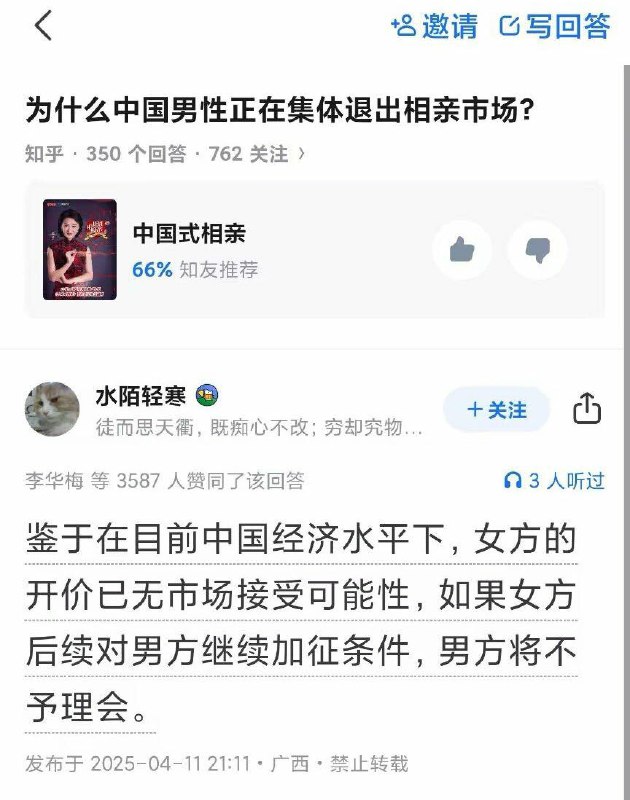Give 中国式相亲 a thumbs down
This screenshot has width=630, height=800.
(x=537, y=250)
